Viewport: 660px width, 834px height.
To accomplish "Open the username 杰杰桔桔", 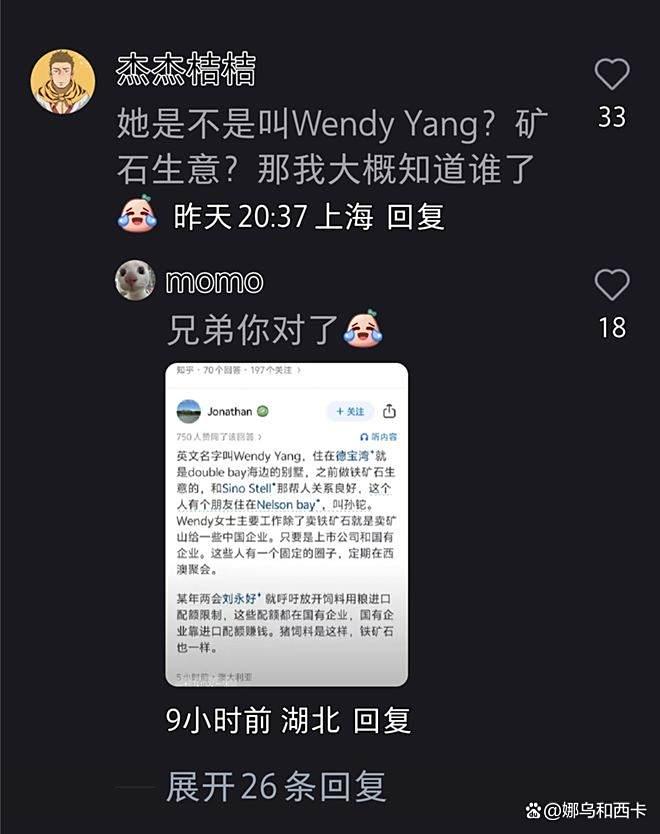I will point(186,69).
